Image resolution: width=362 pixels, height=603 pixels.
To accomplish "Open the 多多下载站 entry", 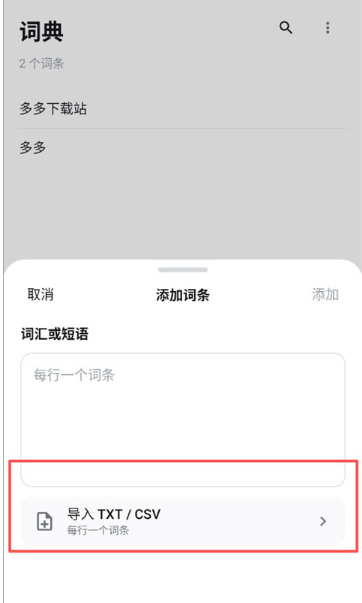I will point(183,109).
